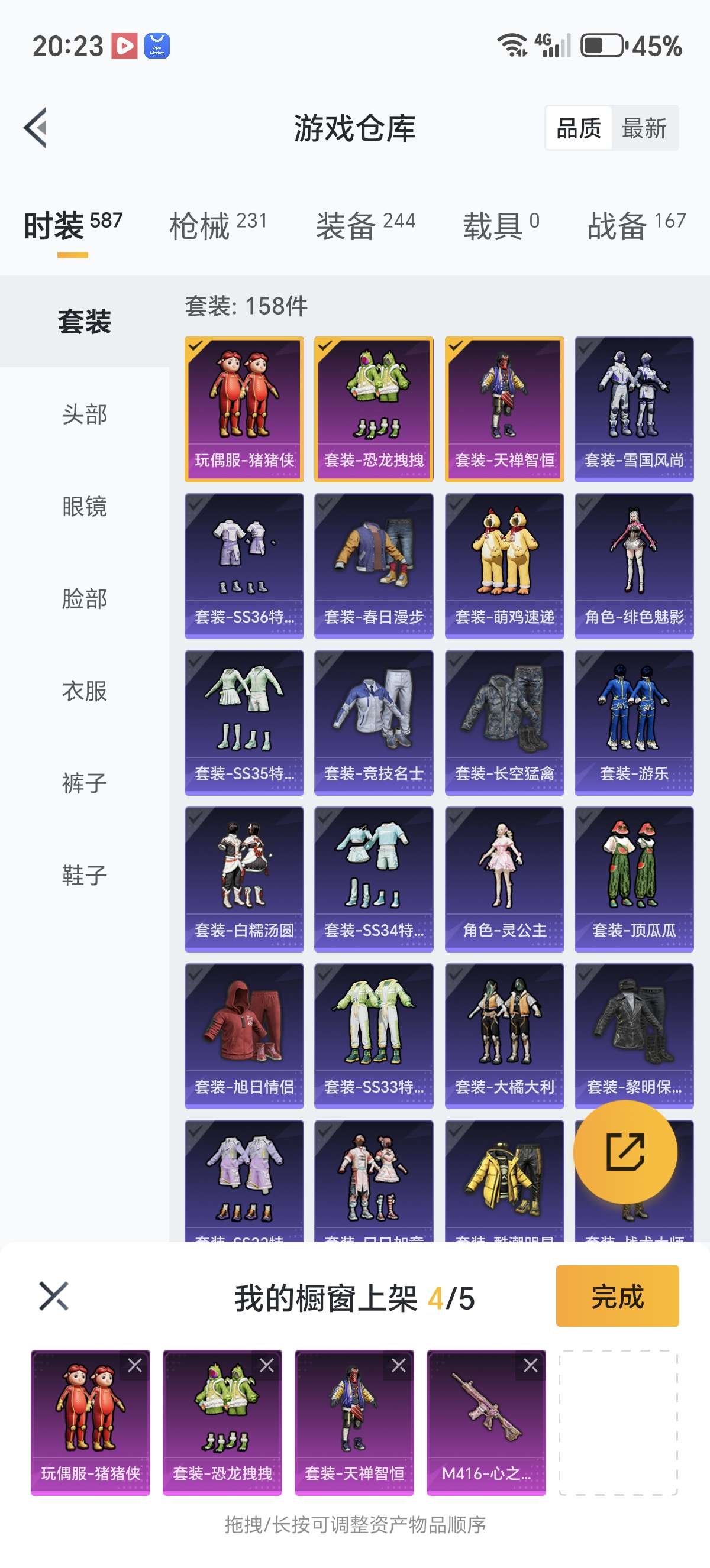
Task: Select the 眼镜 category
Action: coord(85,507)
